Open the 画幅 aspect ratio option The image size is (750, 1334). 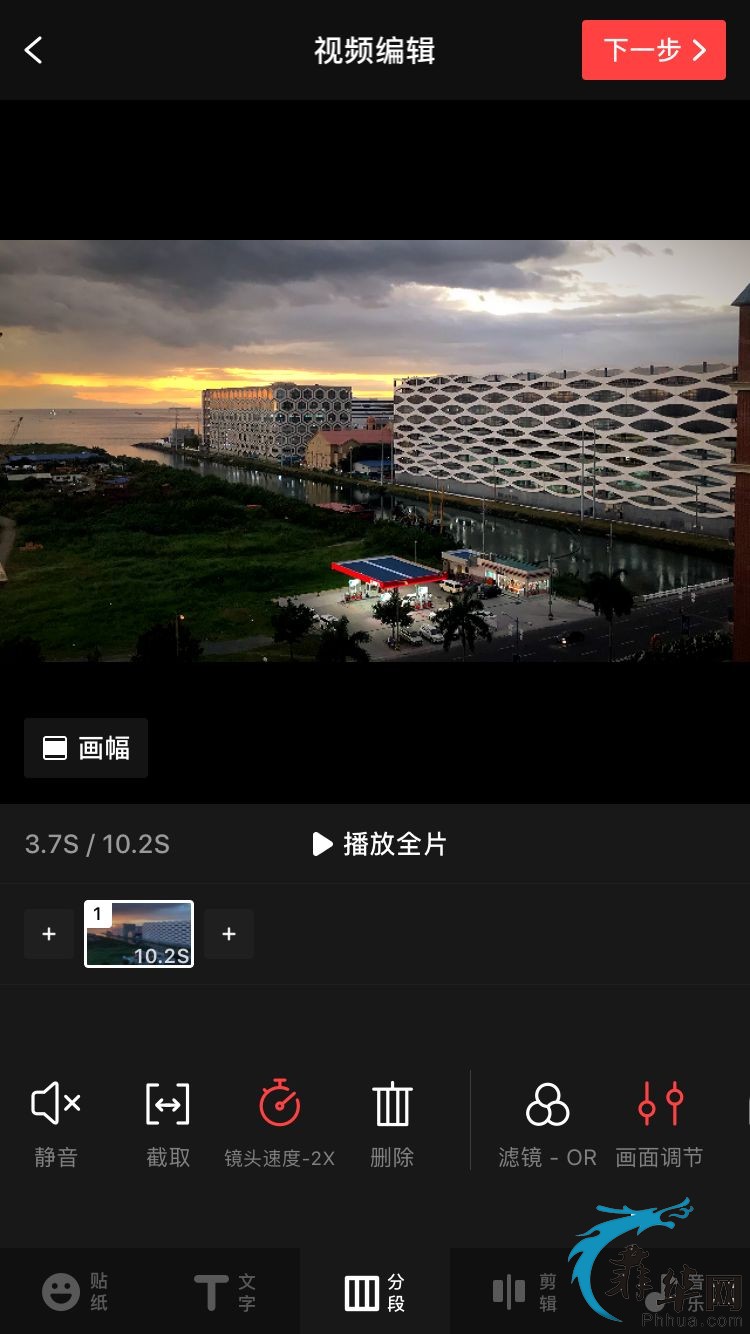point(86,748)
